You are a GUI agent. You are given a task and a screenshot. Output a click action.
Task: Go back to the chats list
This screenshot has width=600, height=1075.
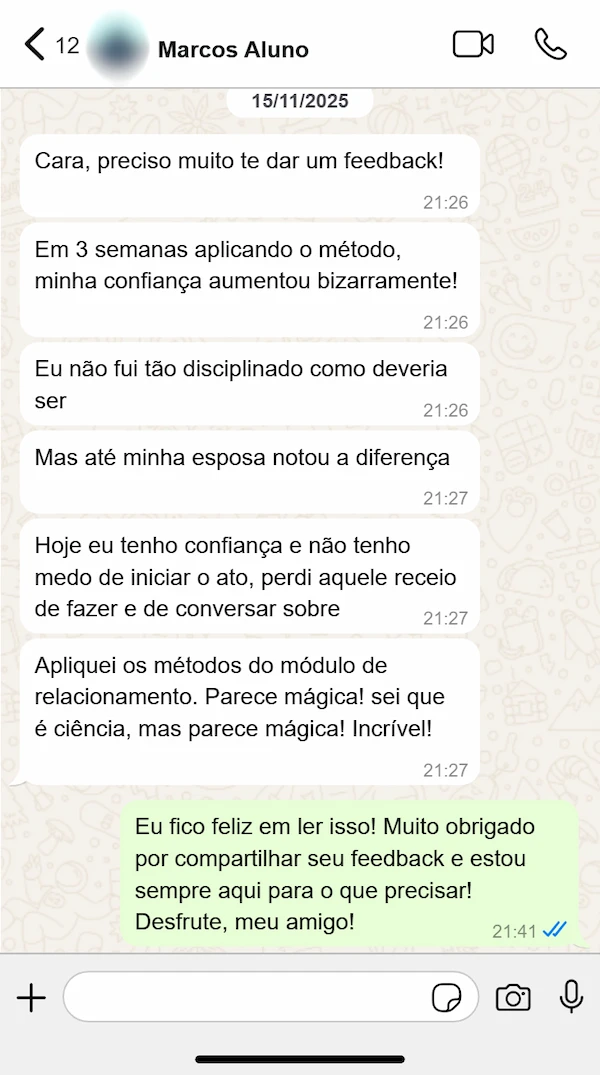tap(36, 45)
